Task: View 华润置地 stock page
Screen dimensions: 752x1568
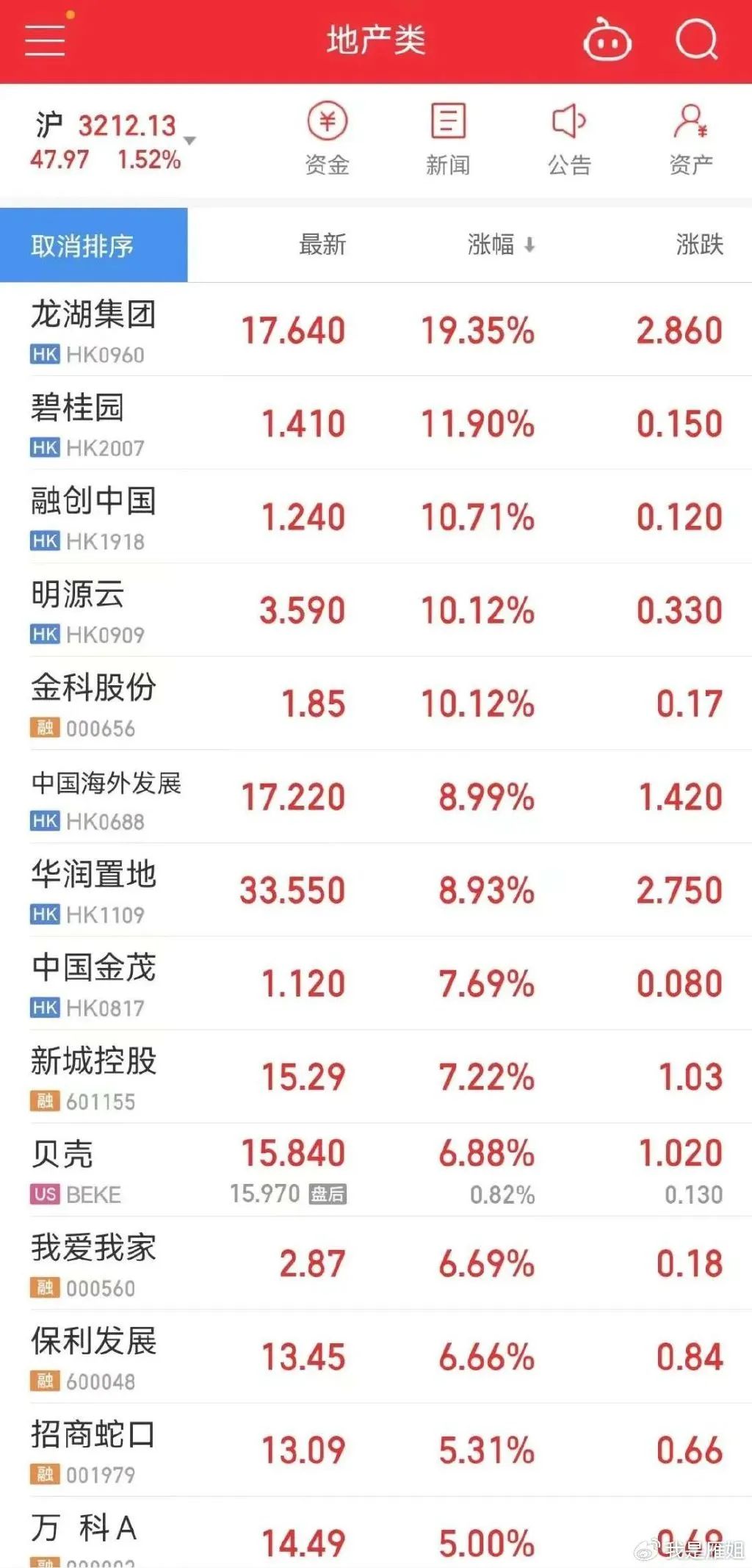Action: [376, 889]
